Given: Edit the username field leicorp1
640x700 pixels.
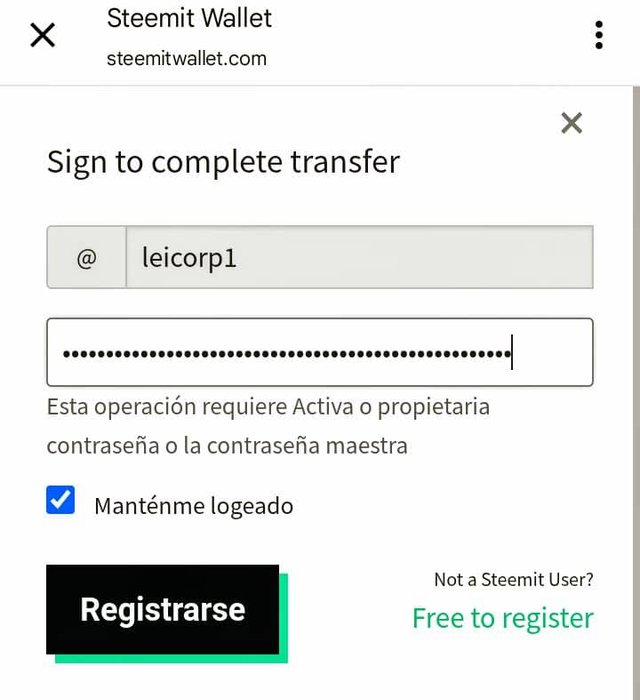Looking at the screenshot, I should click(x=358, y=258).
